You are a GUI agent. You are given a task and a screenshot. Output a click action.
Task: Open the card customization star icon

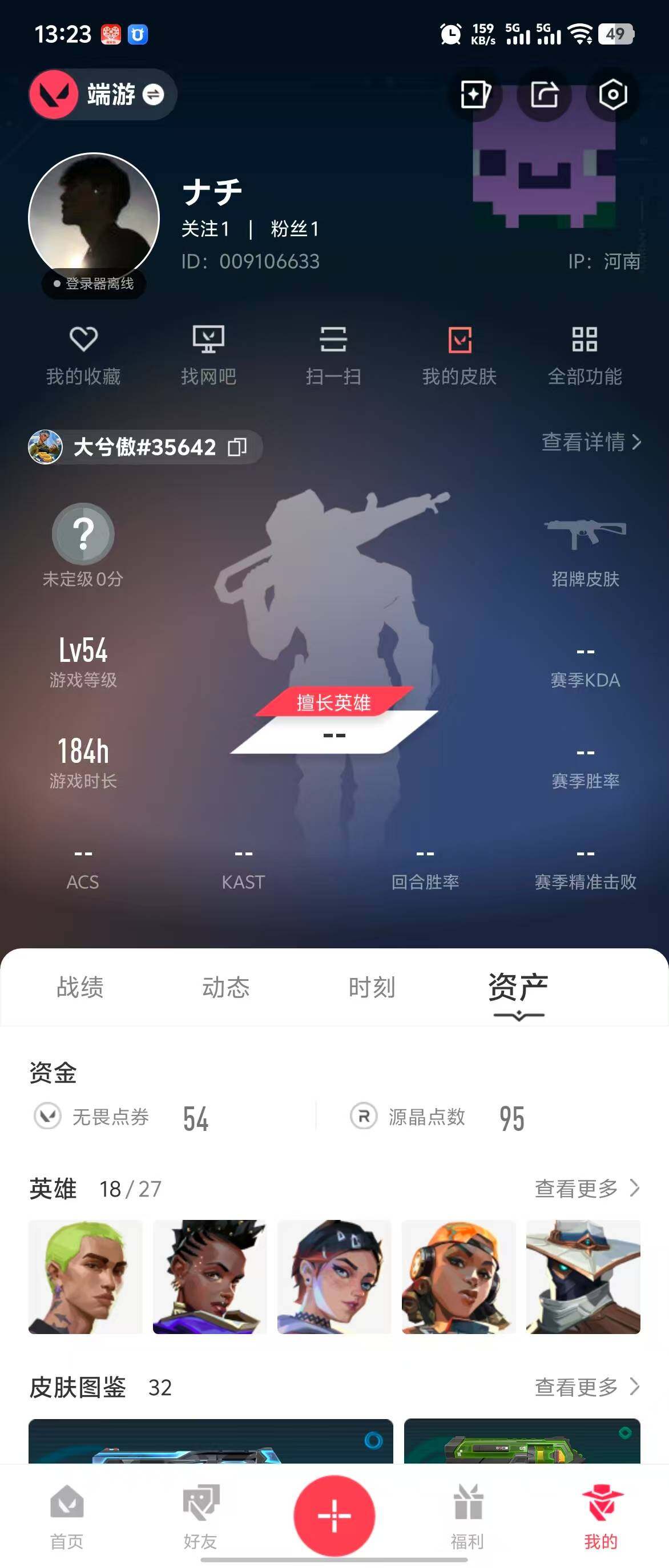475,94
